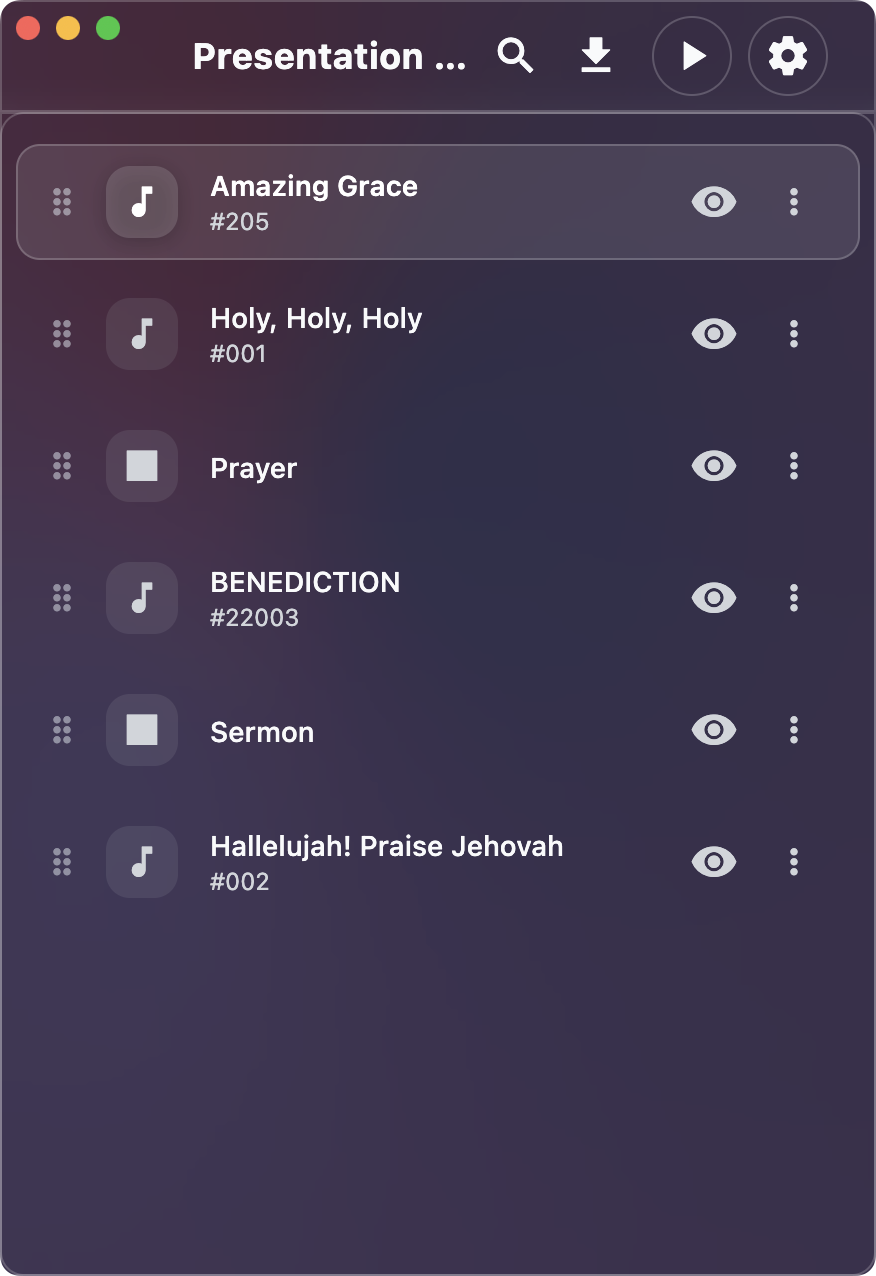Start the presentation with the play button
876x1276 pixels.
pos(692,57)
